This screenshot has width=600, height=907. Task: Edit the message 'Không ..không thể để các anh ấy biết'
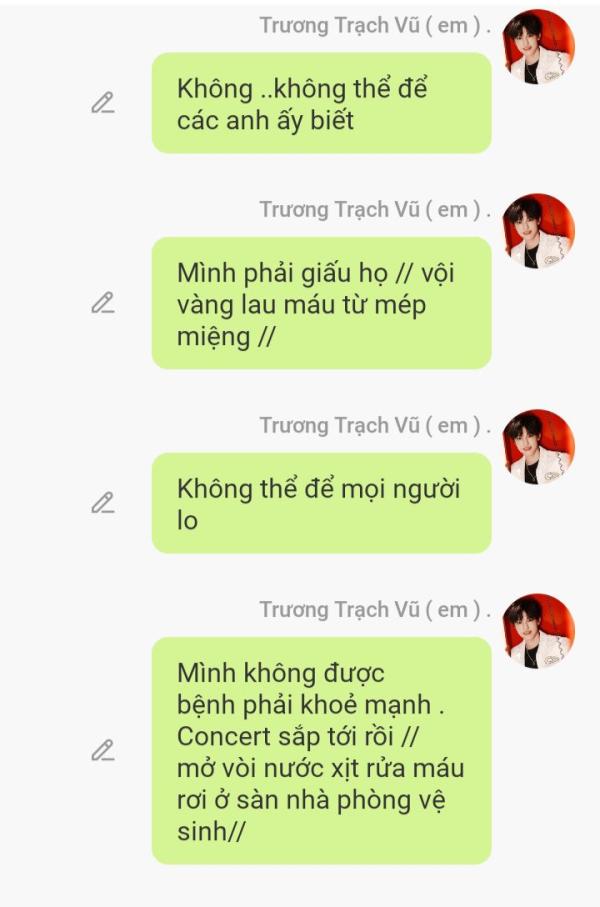(x=102, y=103)
